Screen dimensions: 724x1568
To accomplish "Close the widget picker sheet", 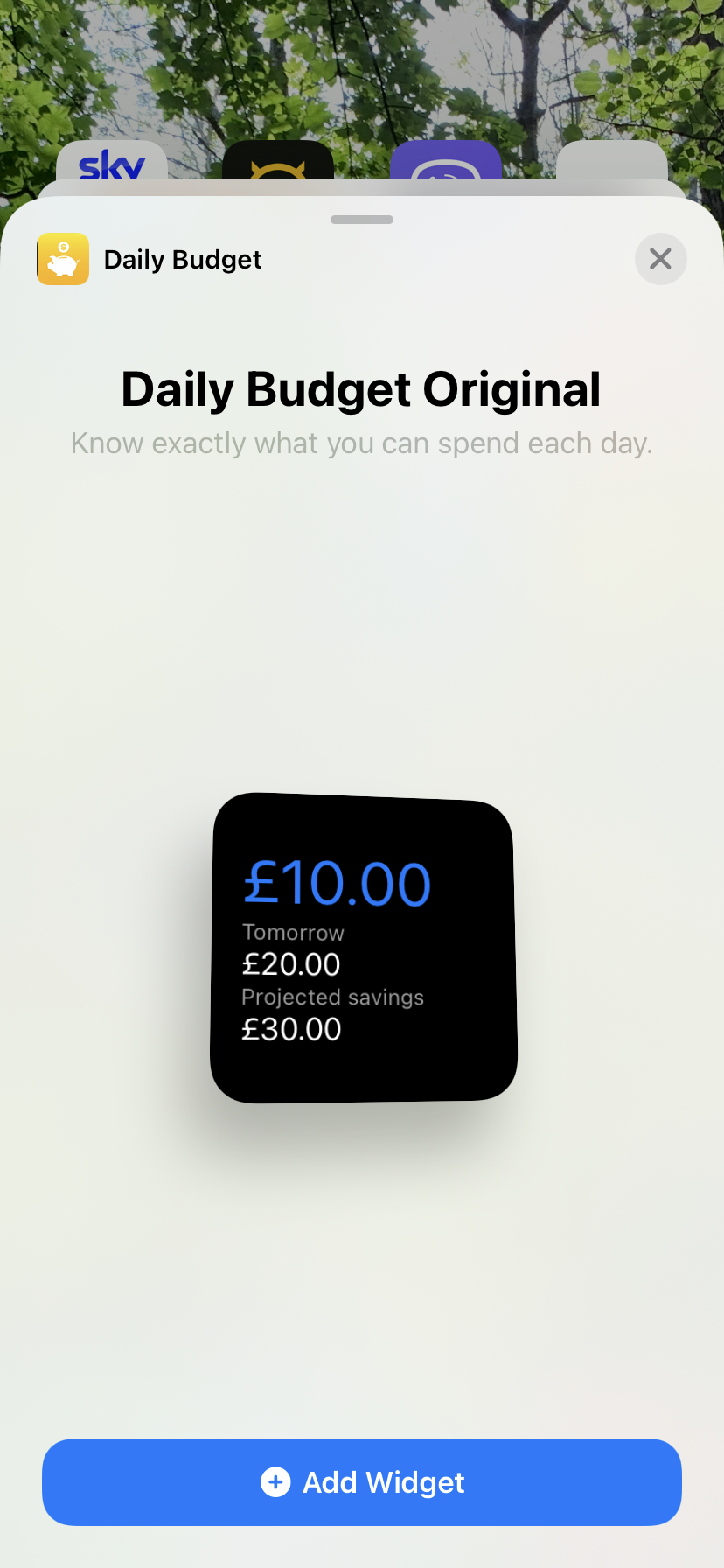I will (660, 259).
